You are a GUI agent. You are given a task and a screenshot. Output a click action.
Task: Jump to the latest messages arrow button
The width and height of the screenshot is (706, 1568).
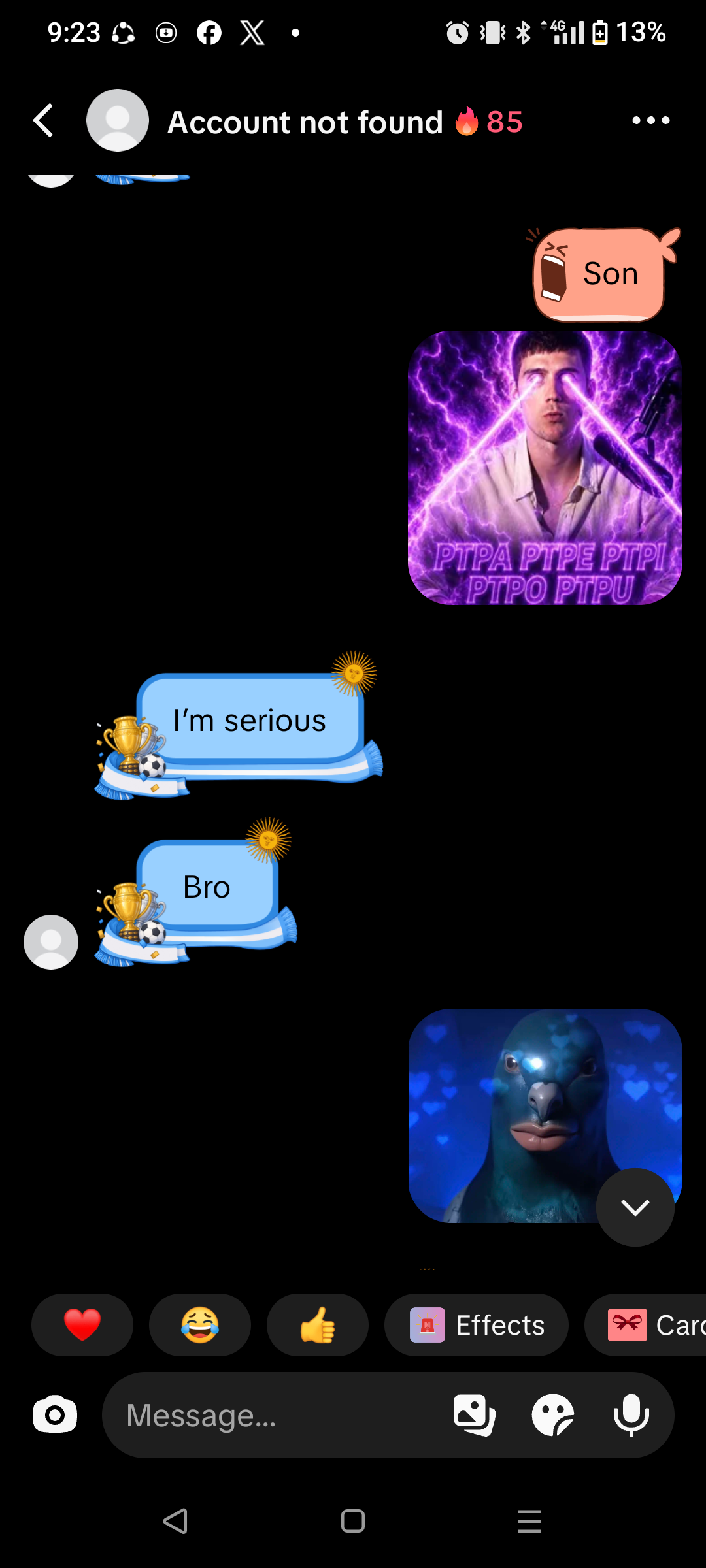point(635,1207)
